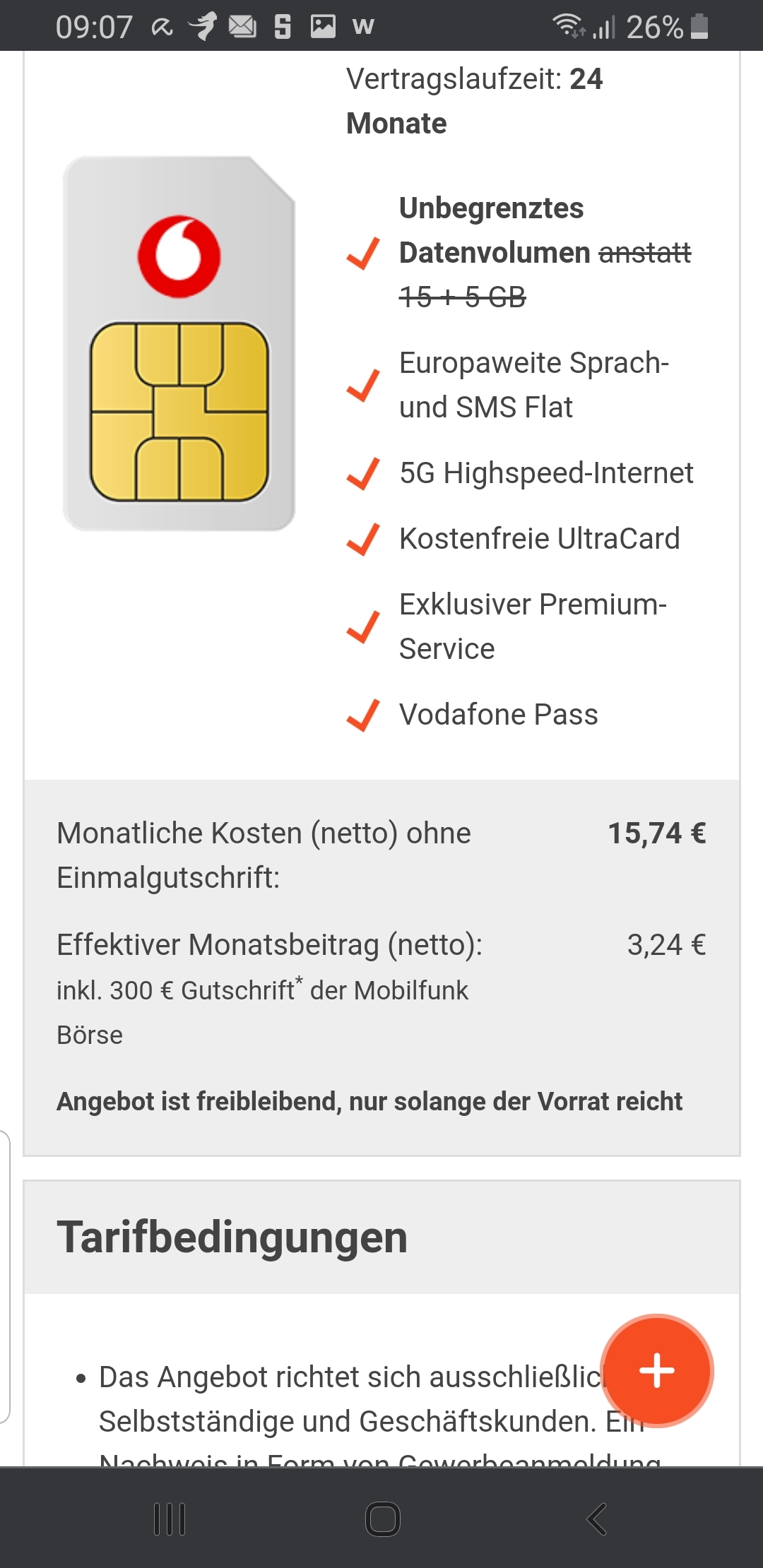Go back with the system back button
Viewport: 763px width, 1568px height.
click(x=597, y=1519)
